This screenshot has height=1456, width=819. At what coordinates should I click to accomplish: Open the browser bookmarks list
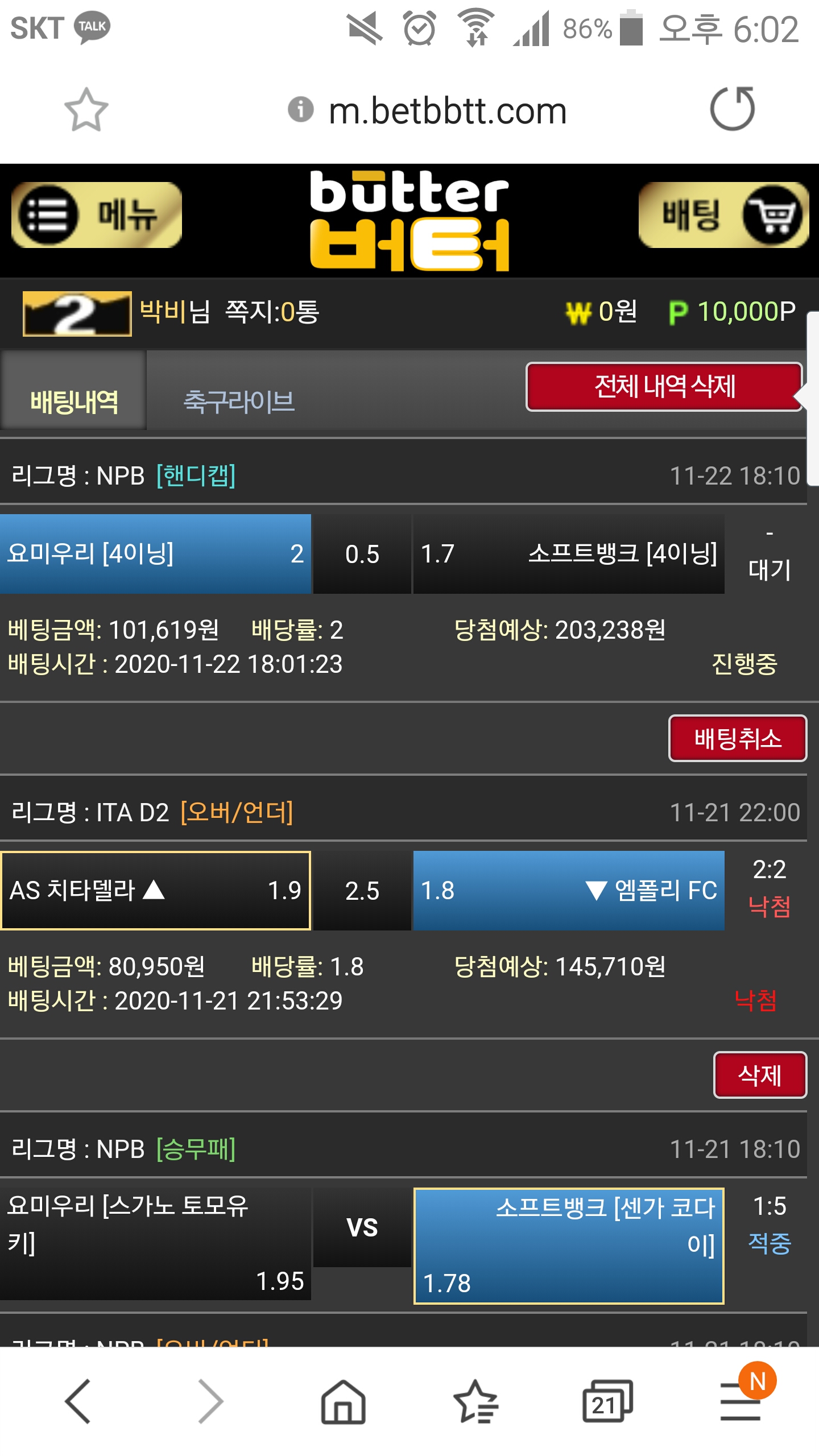475,1401
